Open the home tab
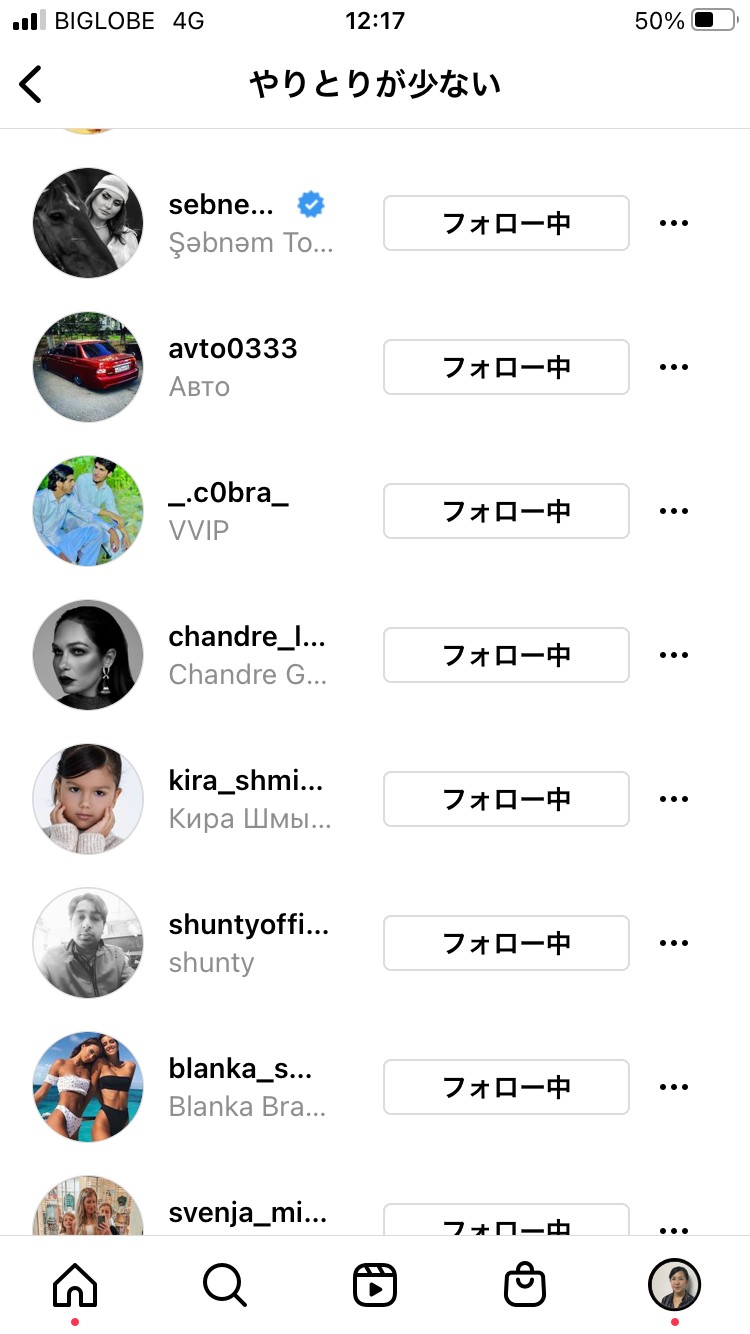This screenshot has width=750, height=1334. click(x=75, y=1284)
